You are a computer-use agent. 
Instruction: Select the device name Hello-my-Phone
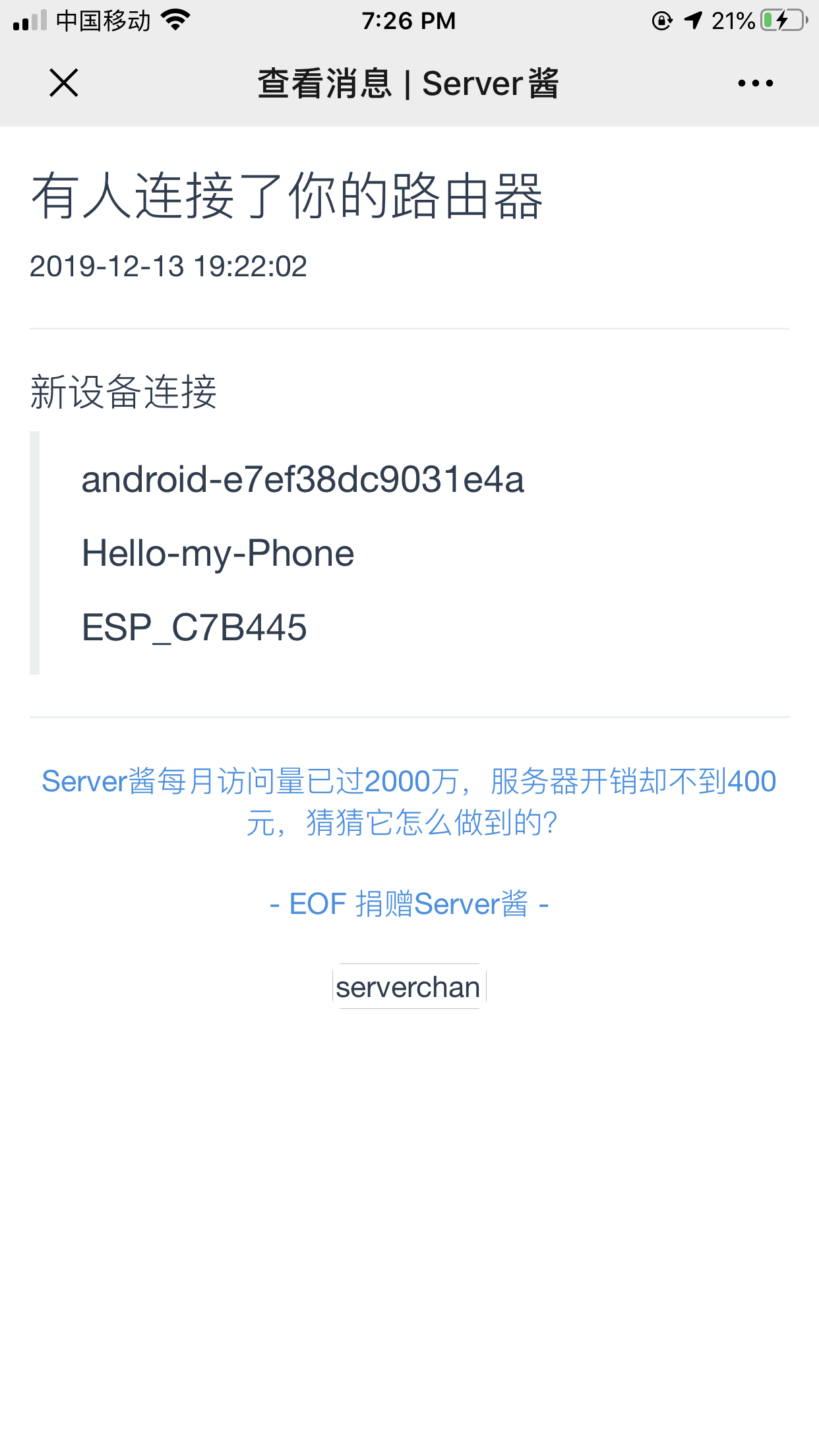point(218,554)
